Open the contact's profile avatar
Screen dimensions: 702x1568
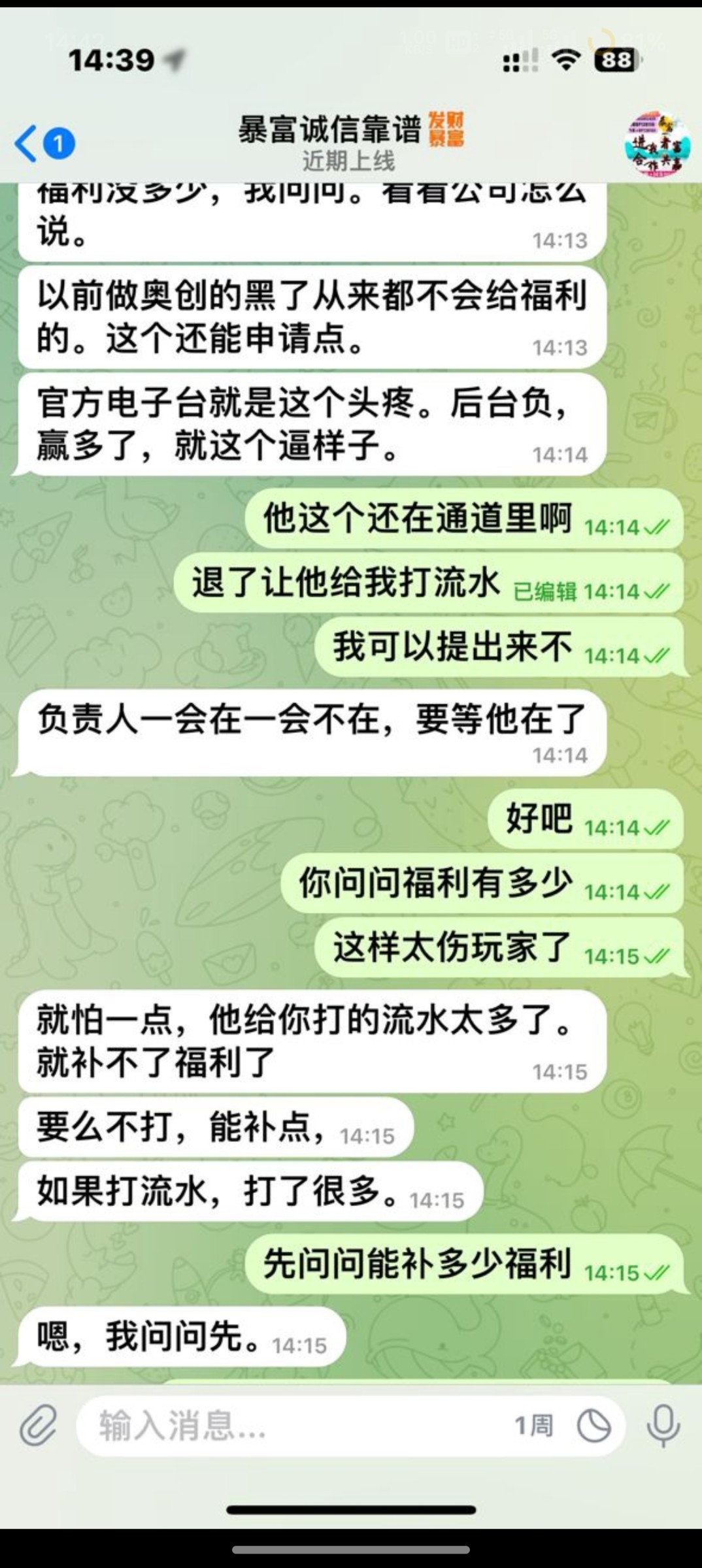pos(656,143)
